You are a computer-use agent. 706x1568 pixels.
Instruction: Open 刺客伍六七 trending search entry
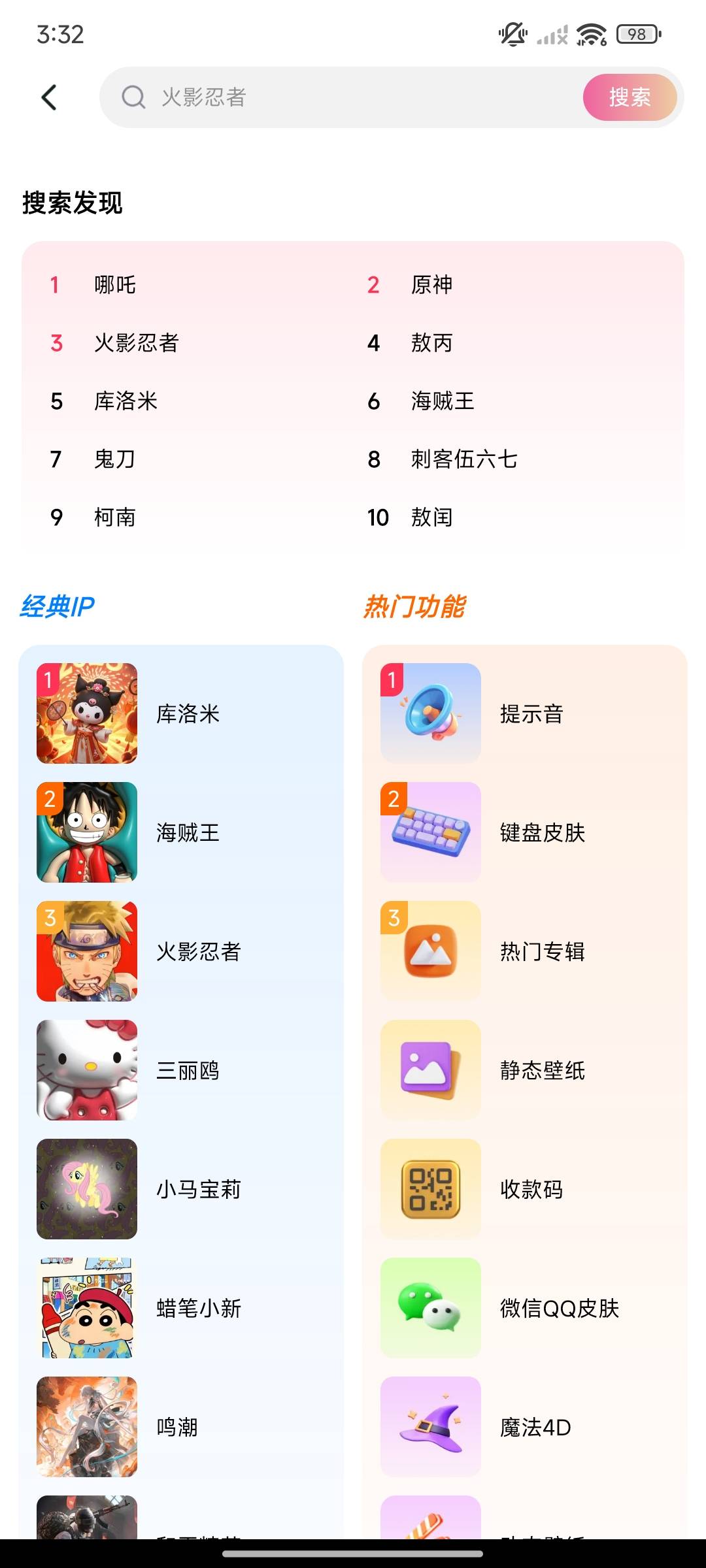click(x=465, y=459)
